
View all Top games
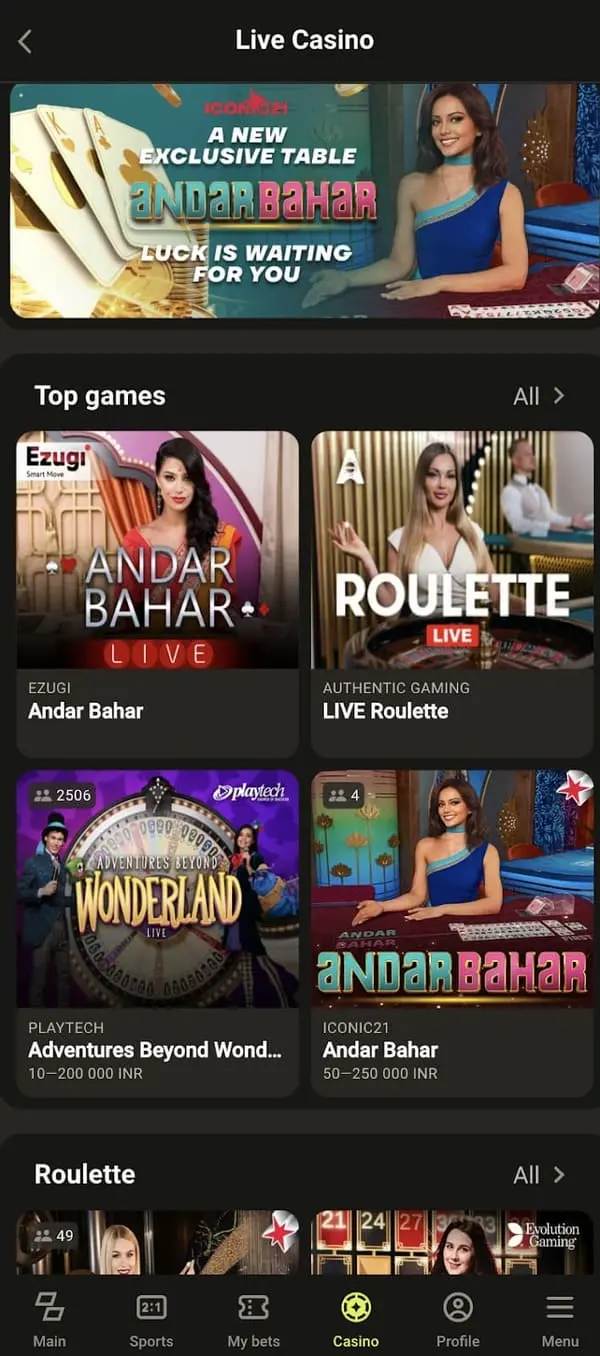point(539,396)
